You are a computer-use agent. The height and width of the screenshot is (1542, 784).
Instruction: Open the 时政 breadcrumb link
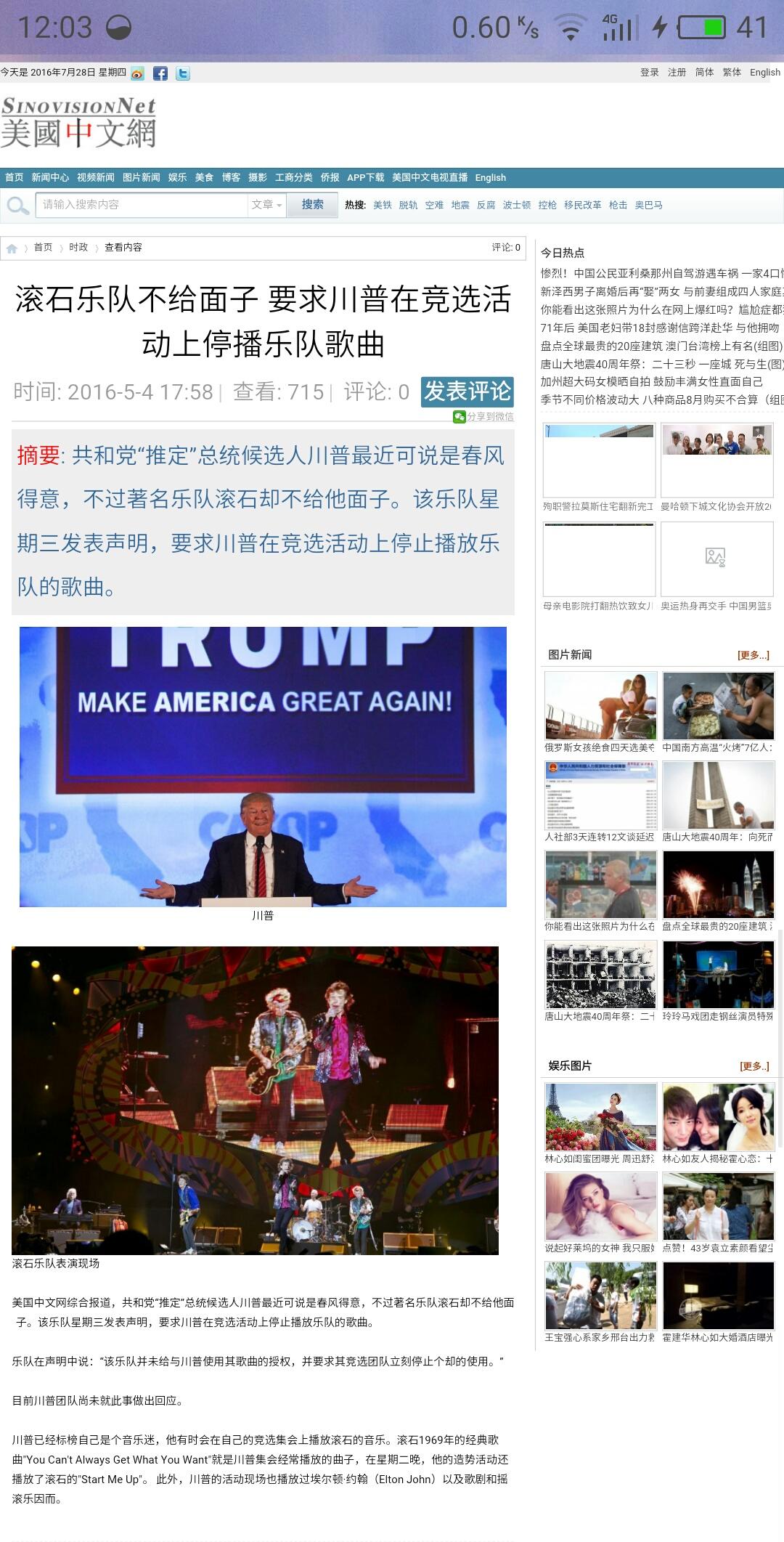(78, 248)
